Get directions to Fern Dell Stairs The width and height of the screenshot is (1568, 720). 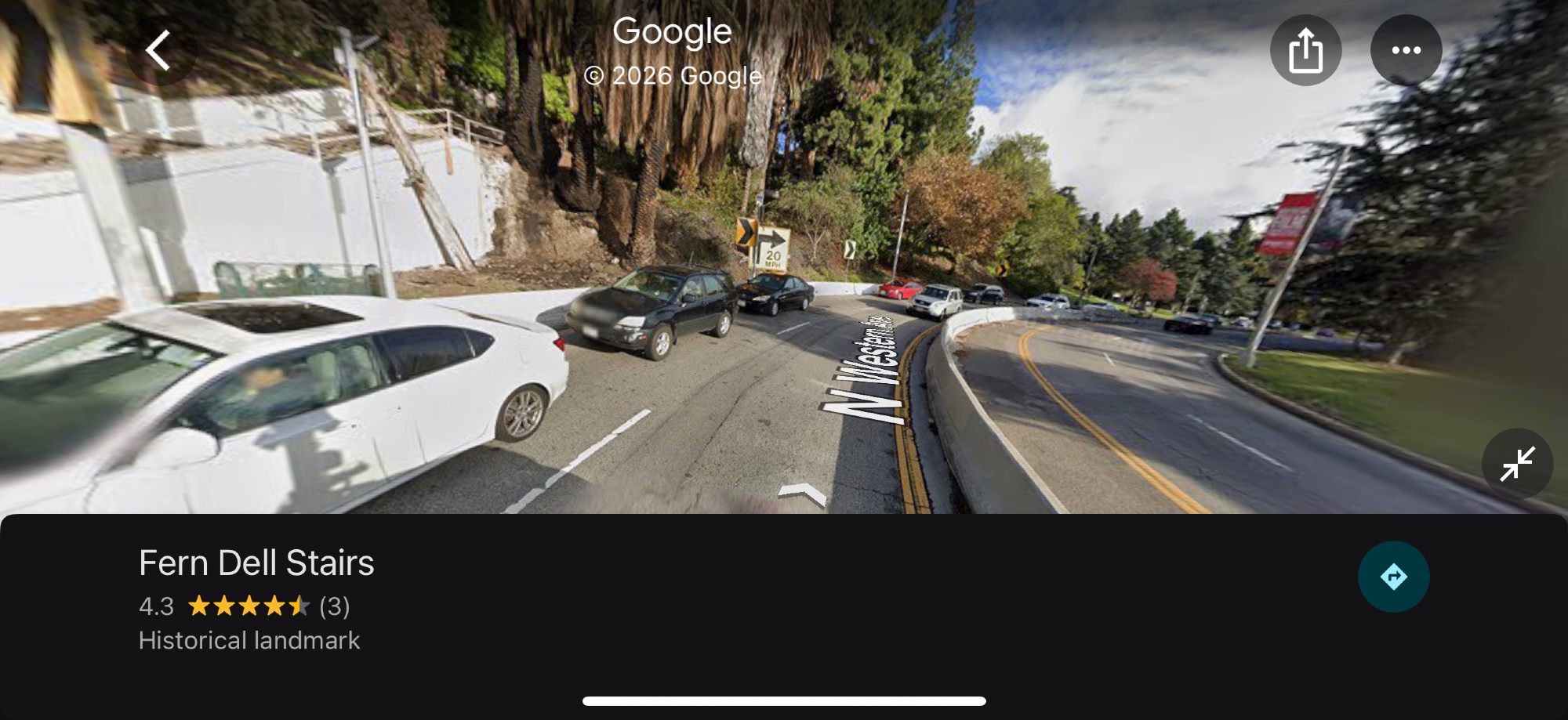[1393, 577]
